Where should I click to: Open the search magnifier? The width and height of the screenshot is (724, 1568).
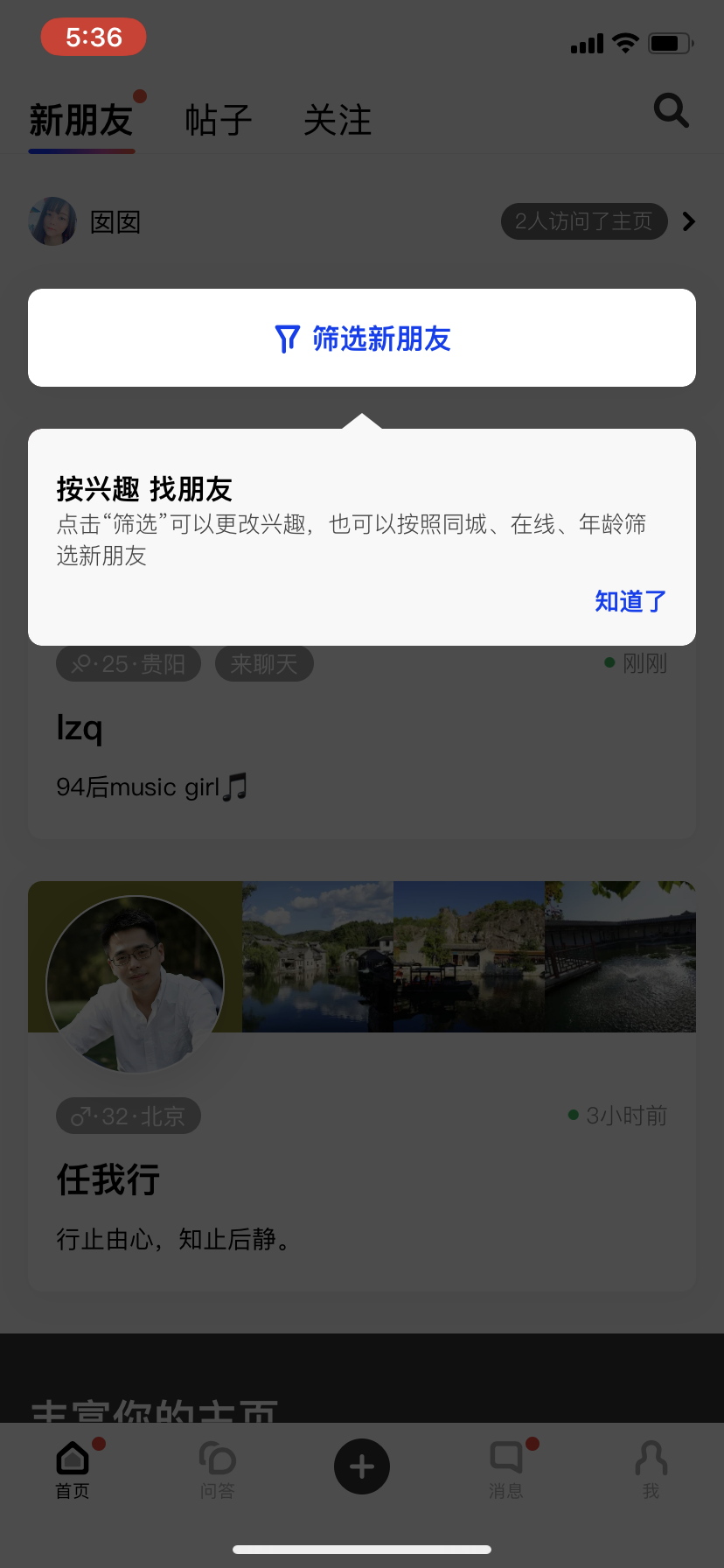click(x=671, y=111)
